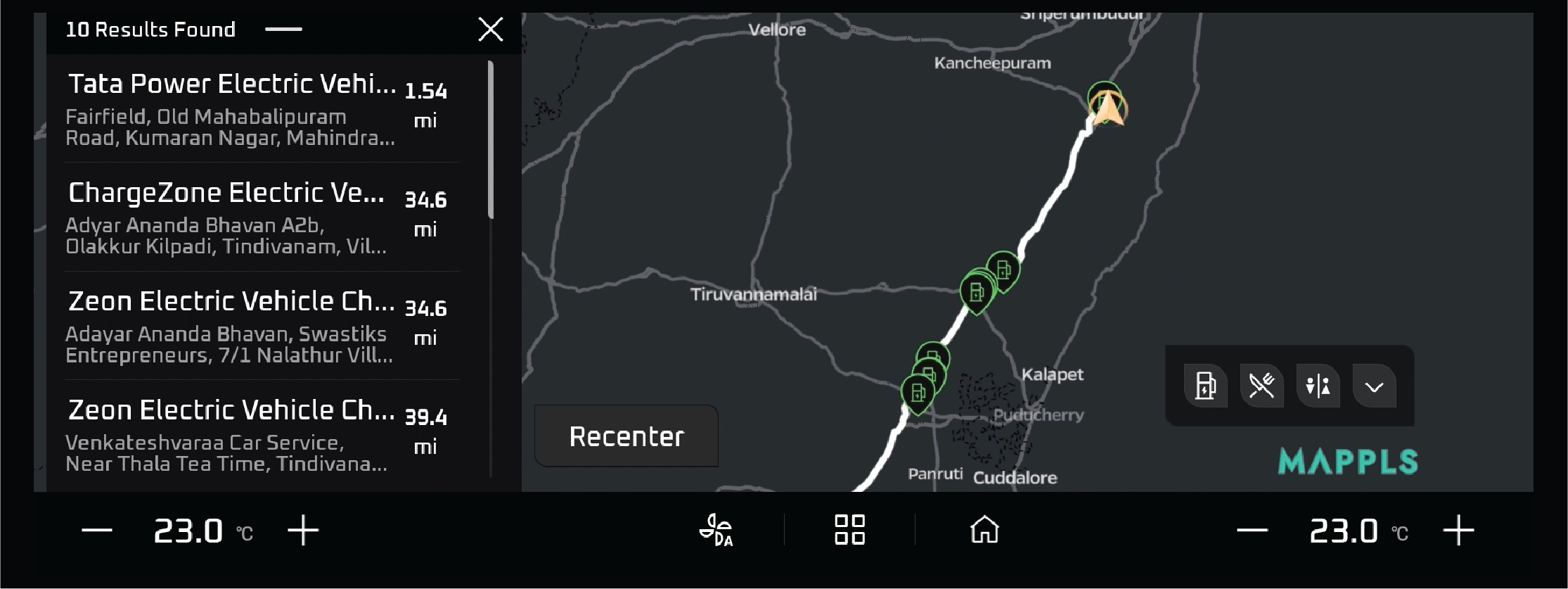The image size is (1568, 589).
Task: Decrease right temperature setting
Action: pos(1252,531)
